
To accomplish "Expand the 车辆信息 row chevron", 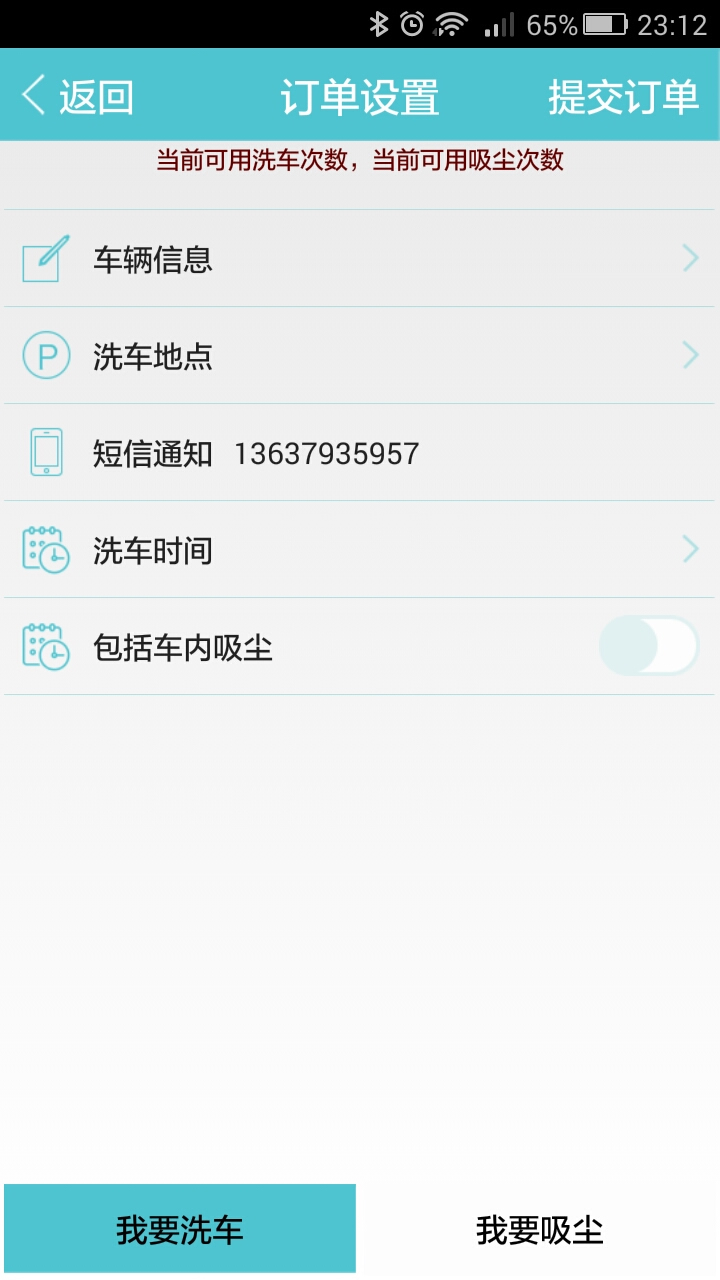I will pos(690,258).
